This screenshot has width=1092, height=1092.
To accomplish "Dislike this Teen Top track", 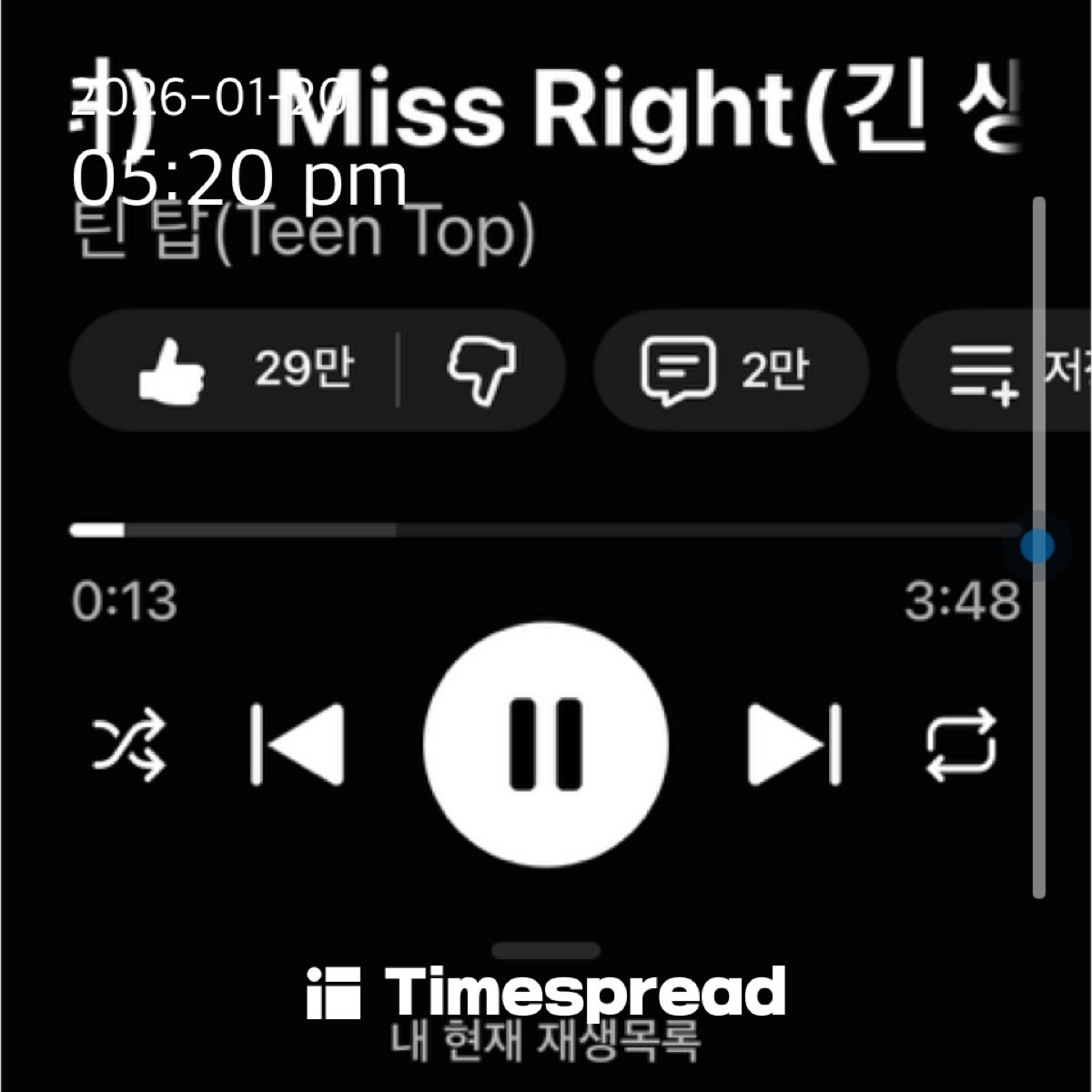I will 480,369.
